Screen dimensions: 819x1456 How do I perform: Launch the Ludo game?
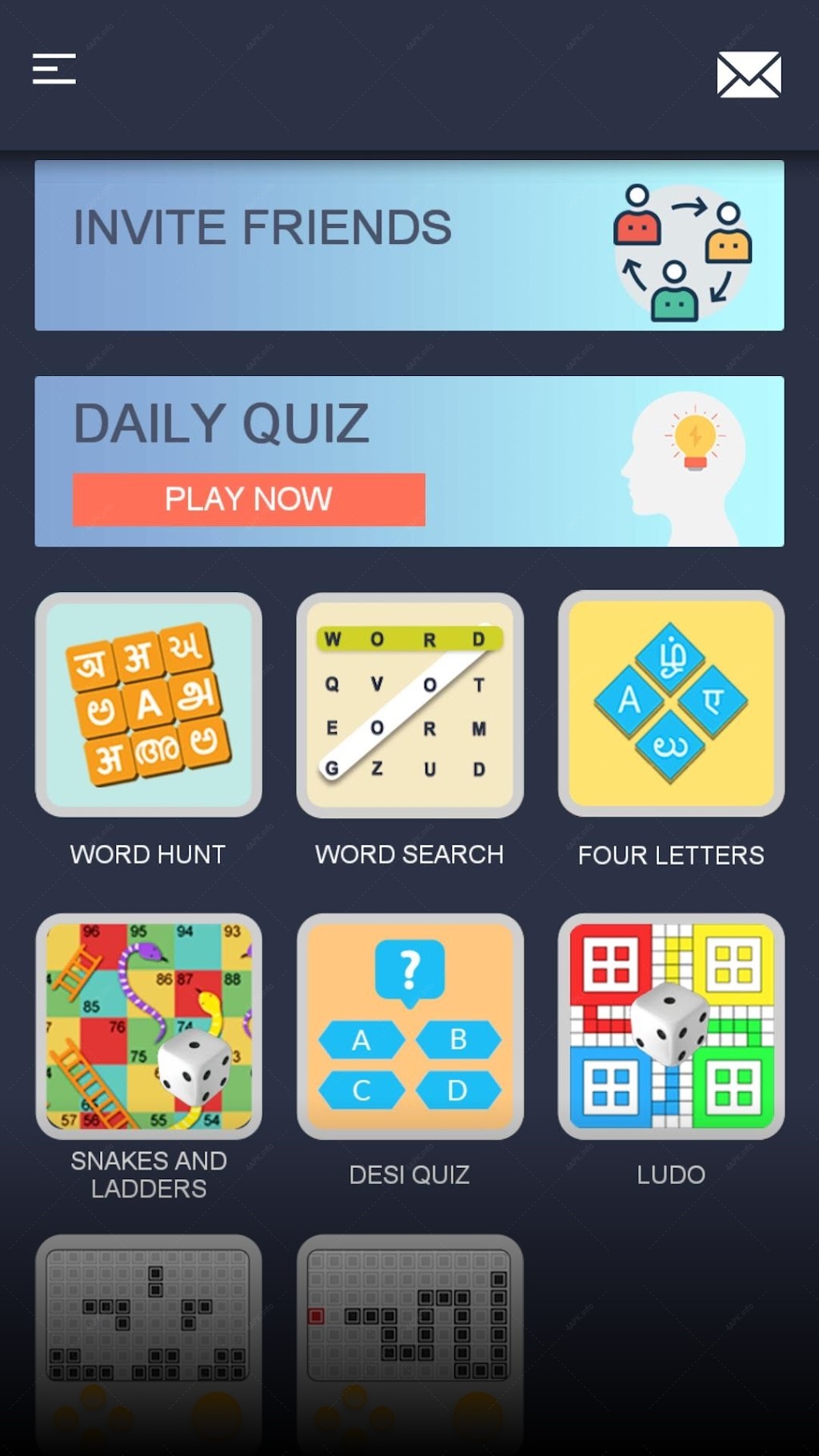click(x=671, y=1026)
